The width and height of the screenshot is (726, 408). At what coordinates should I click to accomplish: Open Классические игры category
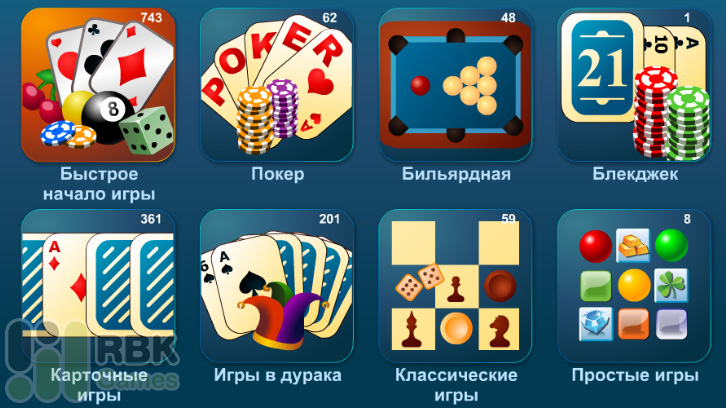(x=456, y=285)
